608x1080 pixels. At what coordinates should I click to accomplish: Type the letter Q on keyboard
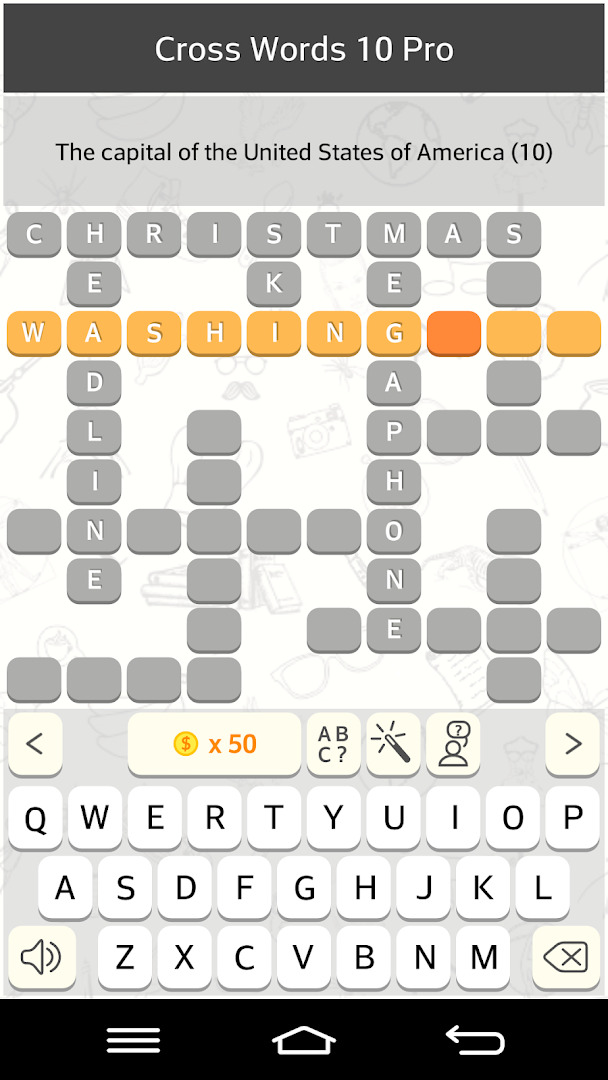click(35, 818)
